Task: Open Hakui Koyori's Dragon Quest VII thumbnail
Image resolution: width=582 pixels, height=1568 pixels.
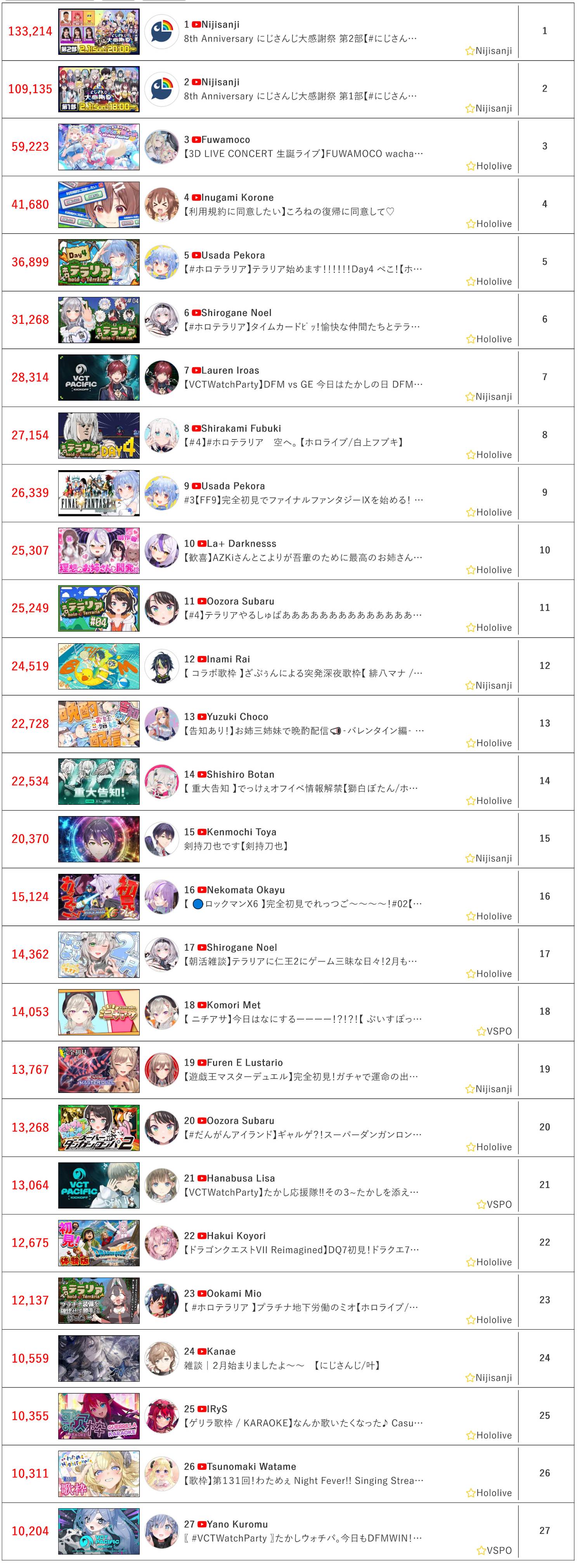Action: point(99,1243)
